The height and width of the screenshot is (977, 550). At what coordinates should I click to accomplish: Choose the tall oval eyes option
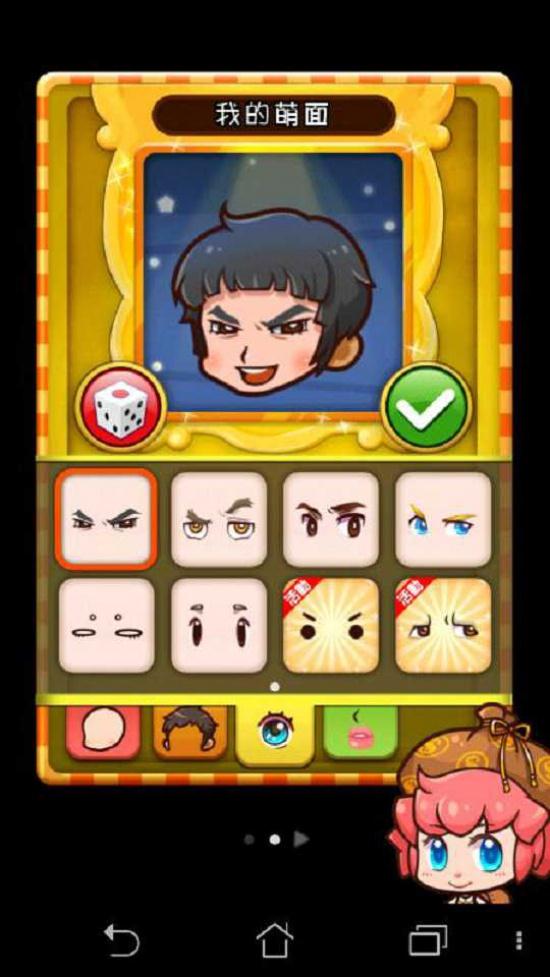coord(219,626)
